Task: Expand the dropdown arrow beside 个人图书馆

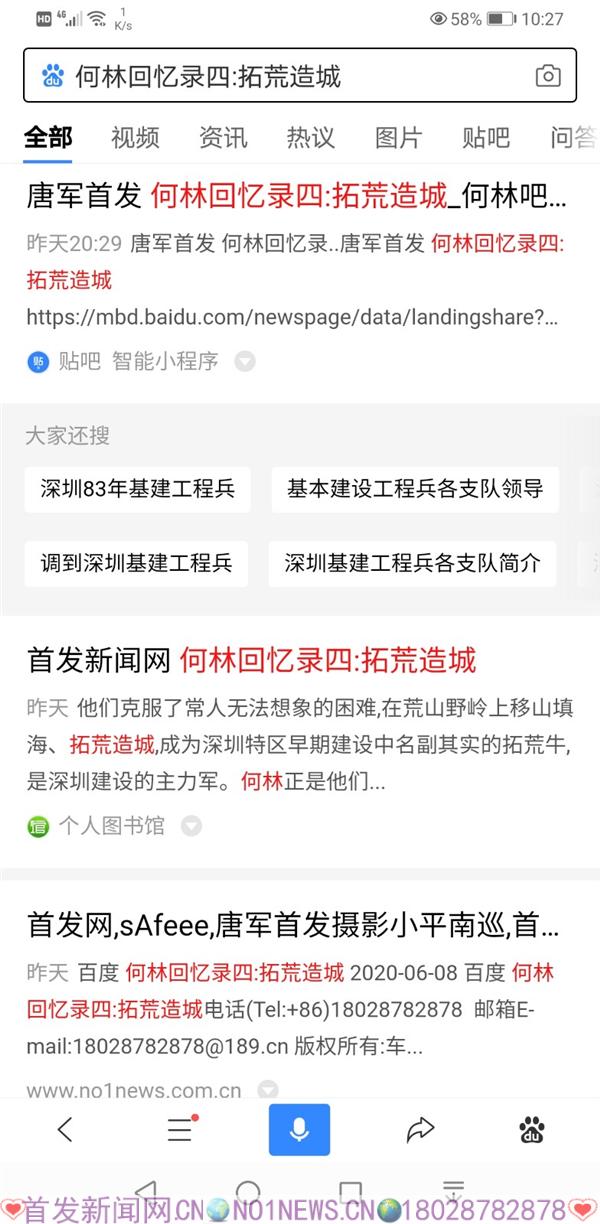Action: [191, 826]
